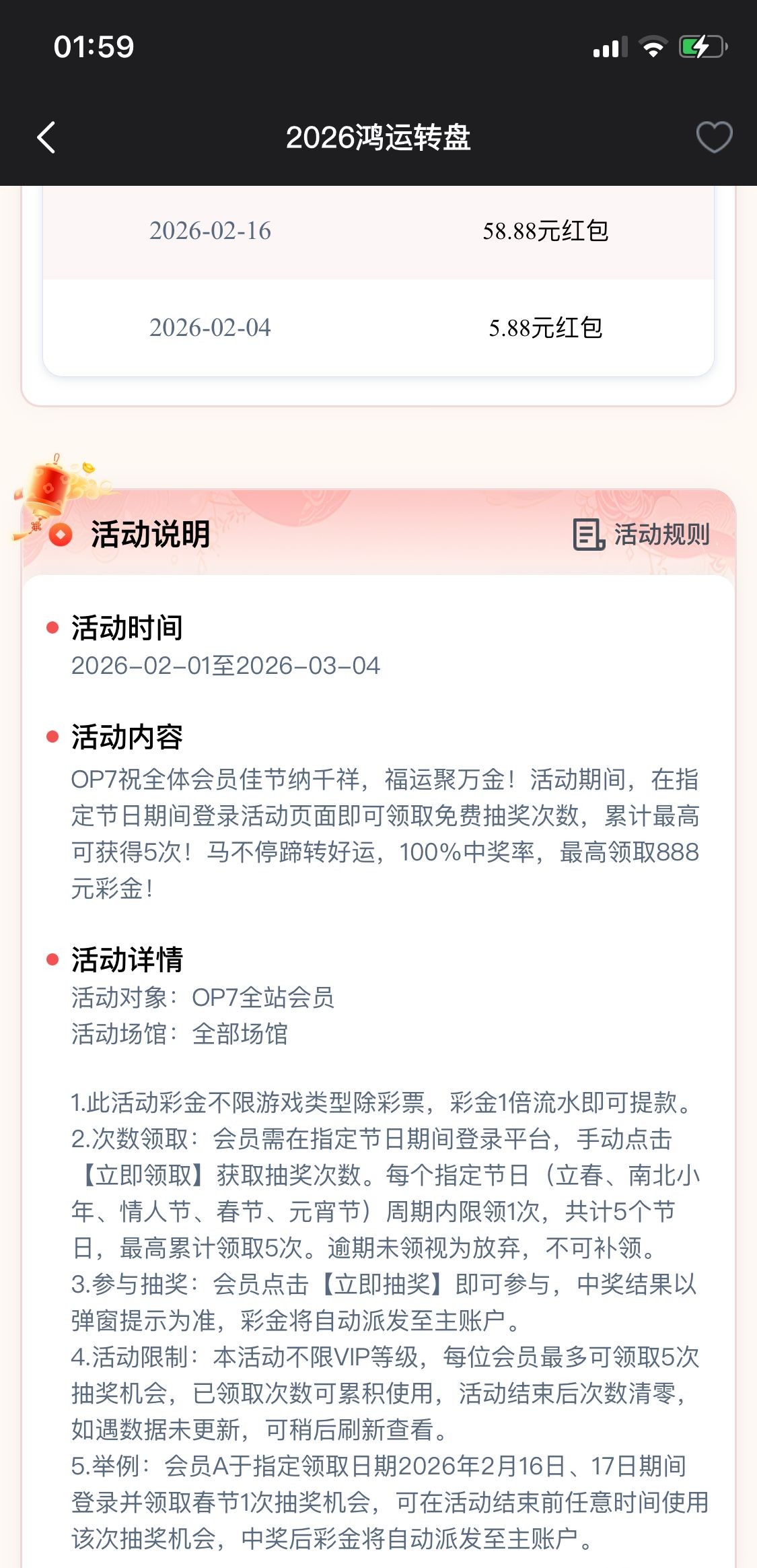757x1568 pixels.
Task: Open 活动规则 rules link
Action: 642,535
